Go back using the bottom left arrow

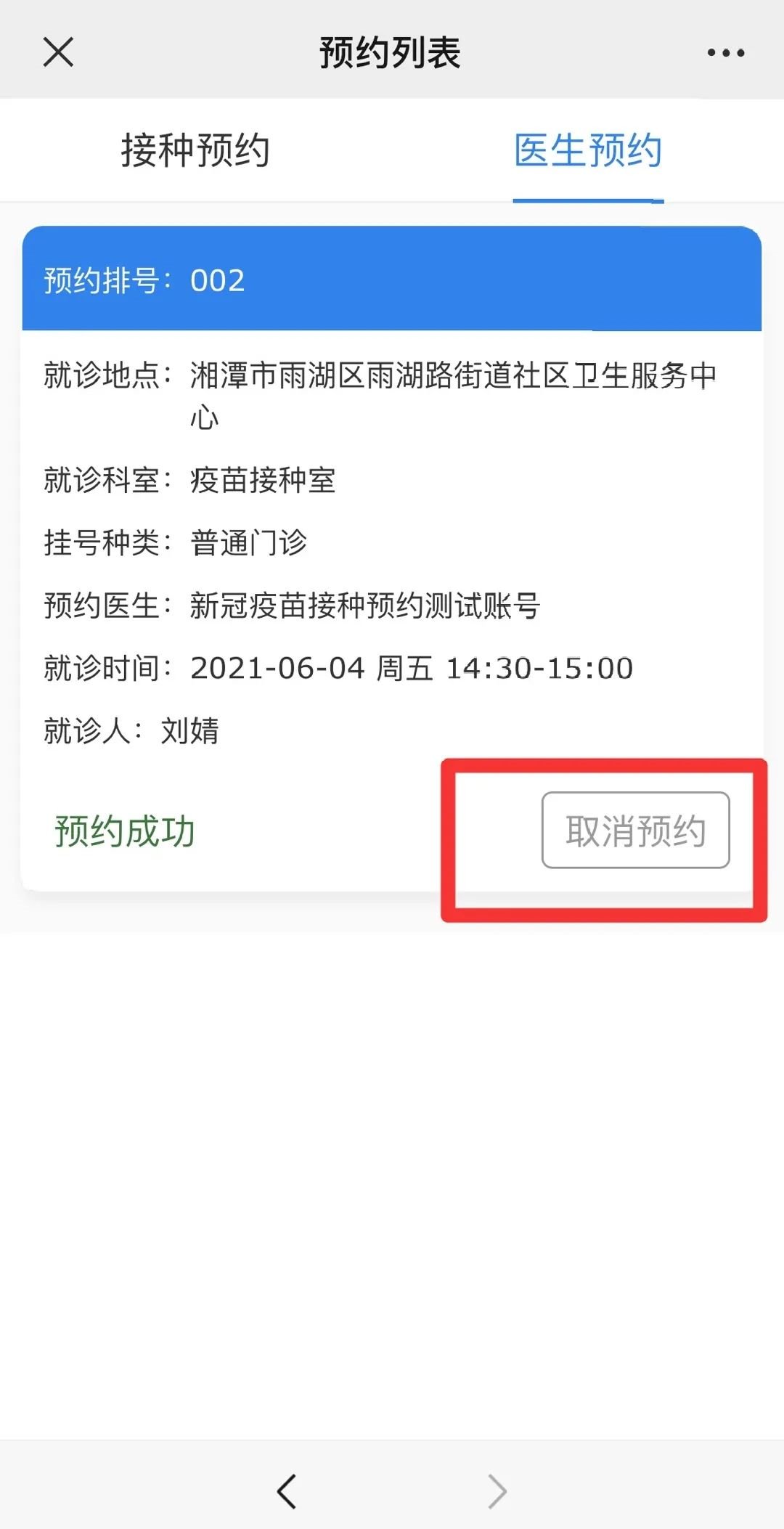click(x=287, y=1491)
